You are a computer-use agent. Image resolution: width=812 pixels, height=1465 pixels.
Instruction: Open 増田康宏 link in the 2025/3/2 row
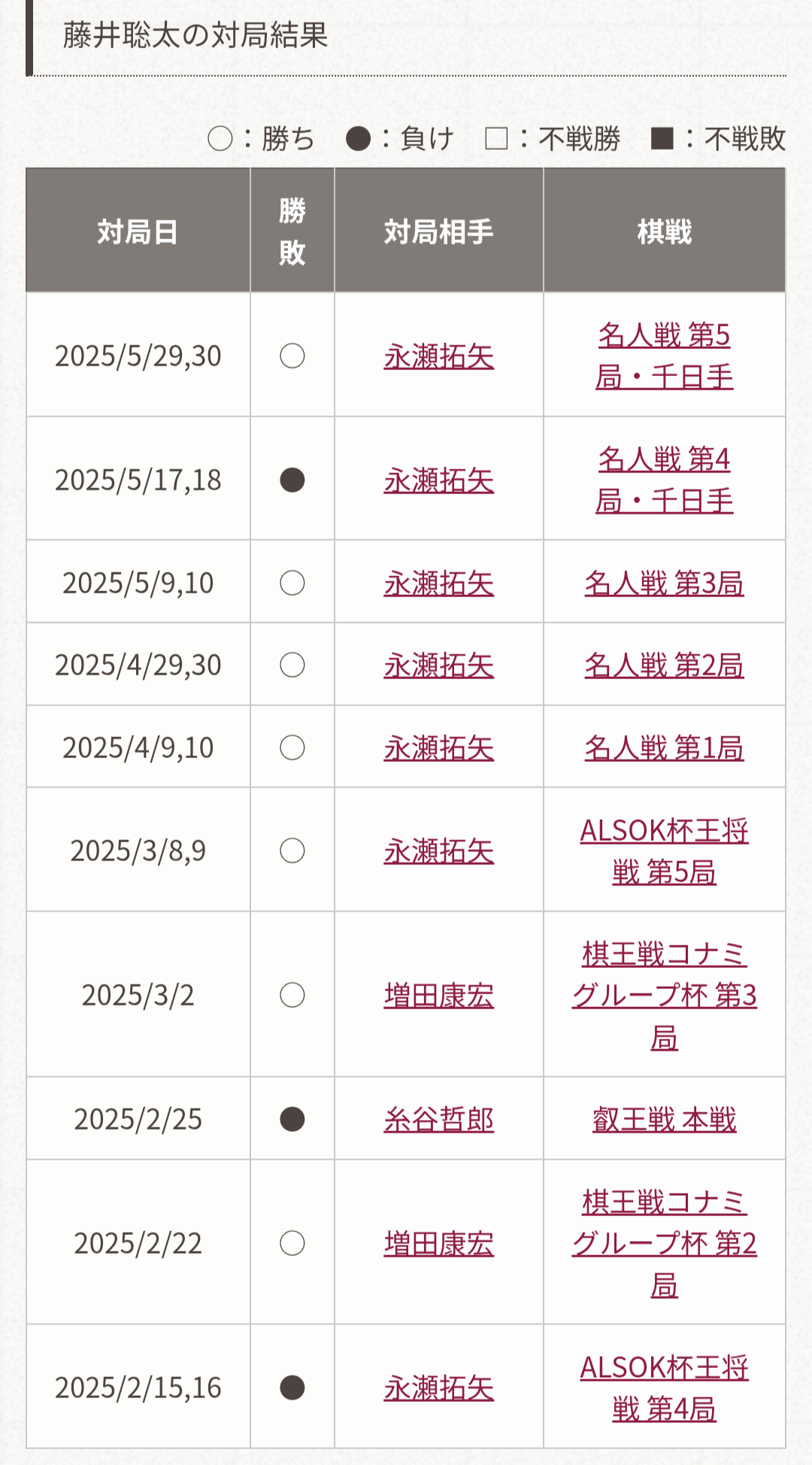[x=439, y=996]
